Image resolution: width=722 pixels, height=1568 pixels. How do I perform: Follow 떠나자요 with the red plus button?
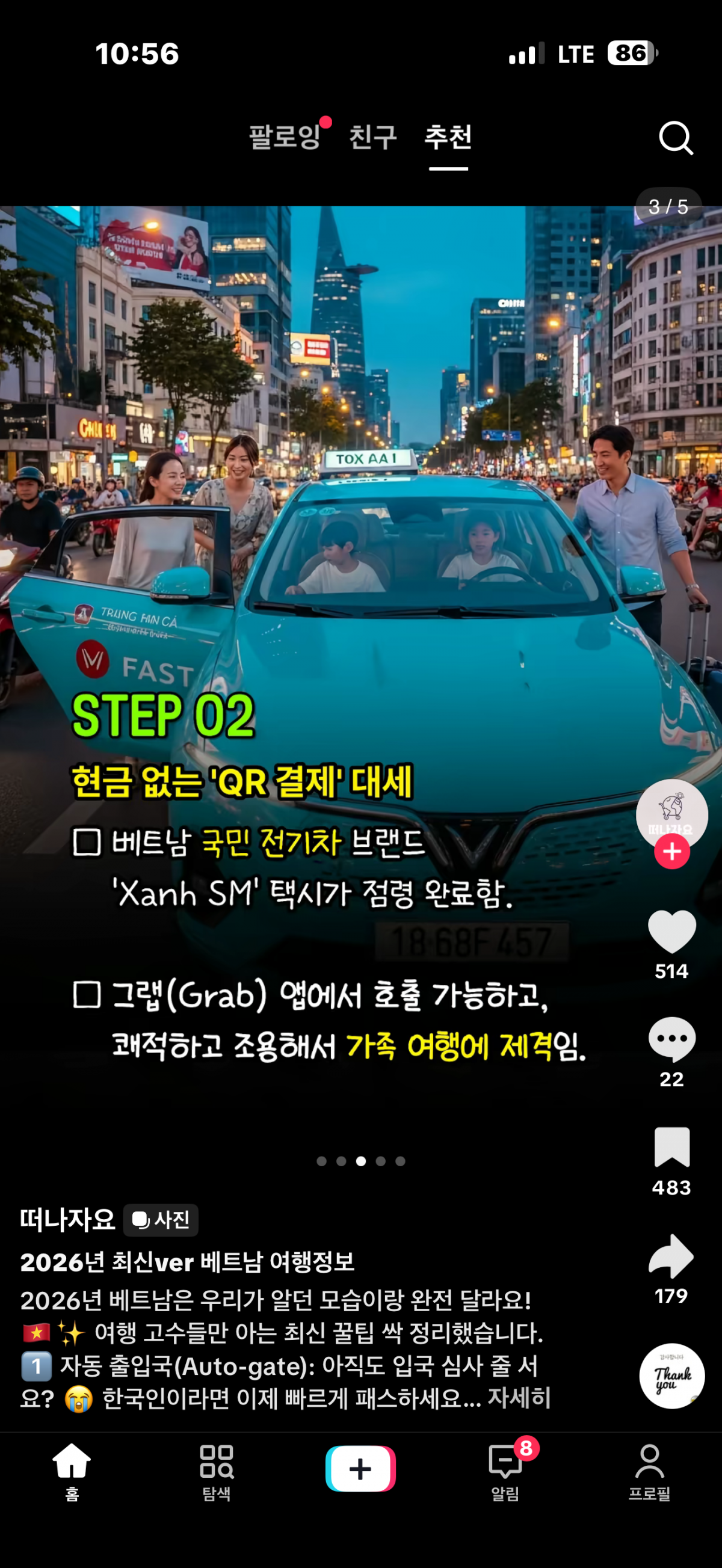tap(671, 851)
